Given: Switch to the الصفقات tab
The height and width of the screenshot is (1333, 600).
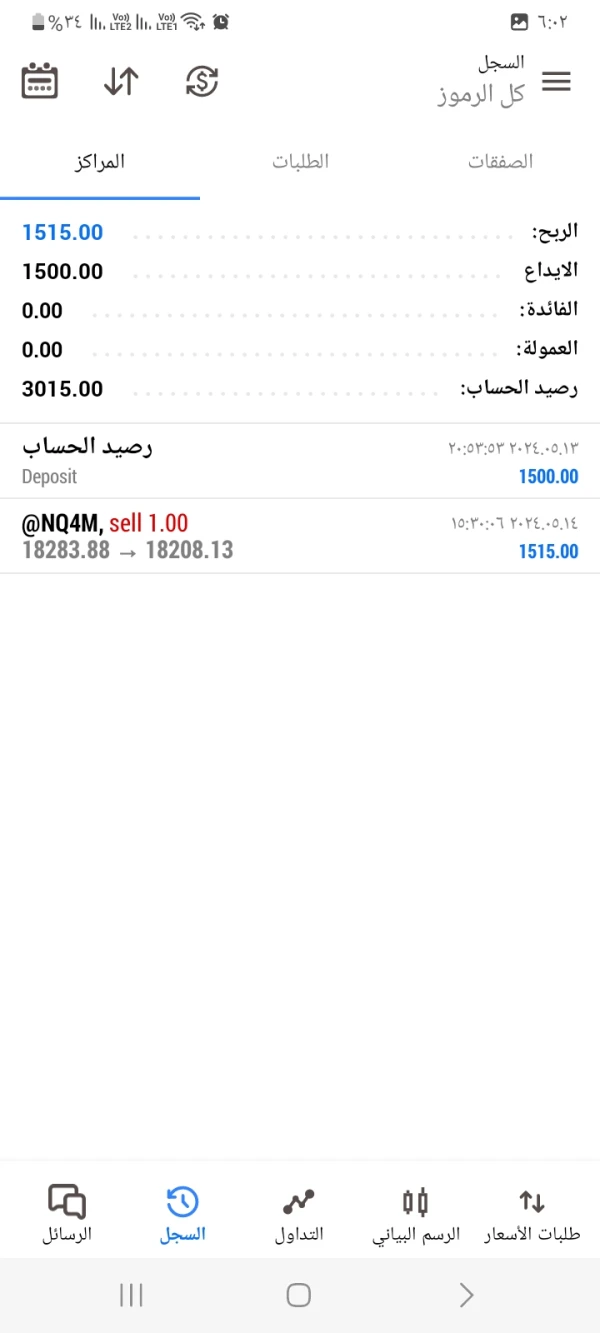Looking at the screenshot, I should tap(500, 162).
